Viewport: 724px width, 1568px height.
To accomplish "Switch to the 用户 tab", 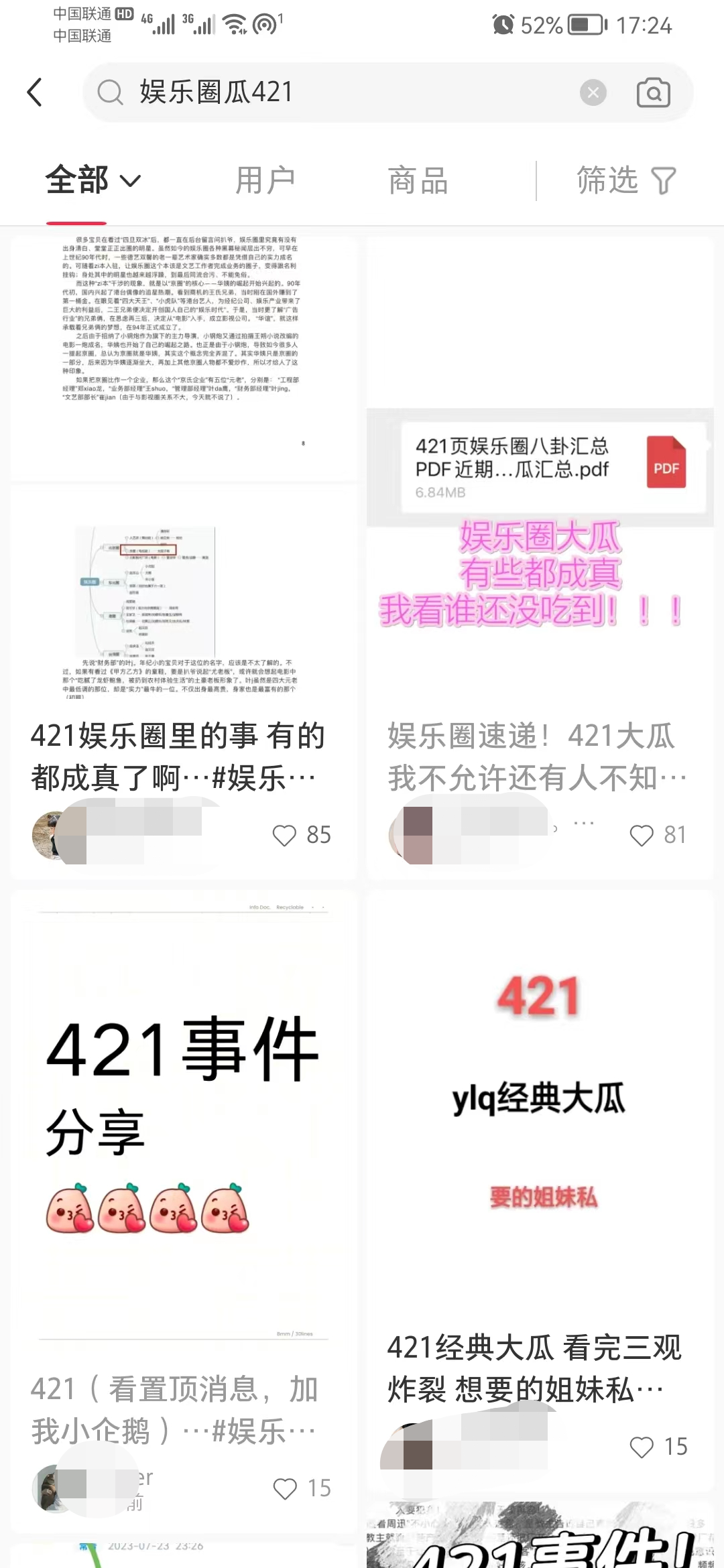I will coord(265,180).
